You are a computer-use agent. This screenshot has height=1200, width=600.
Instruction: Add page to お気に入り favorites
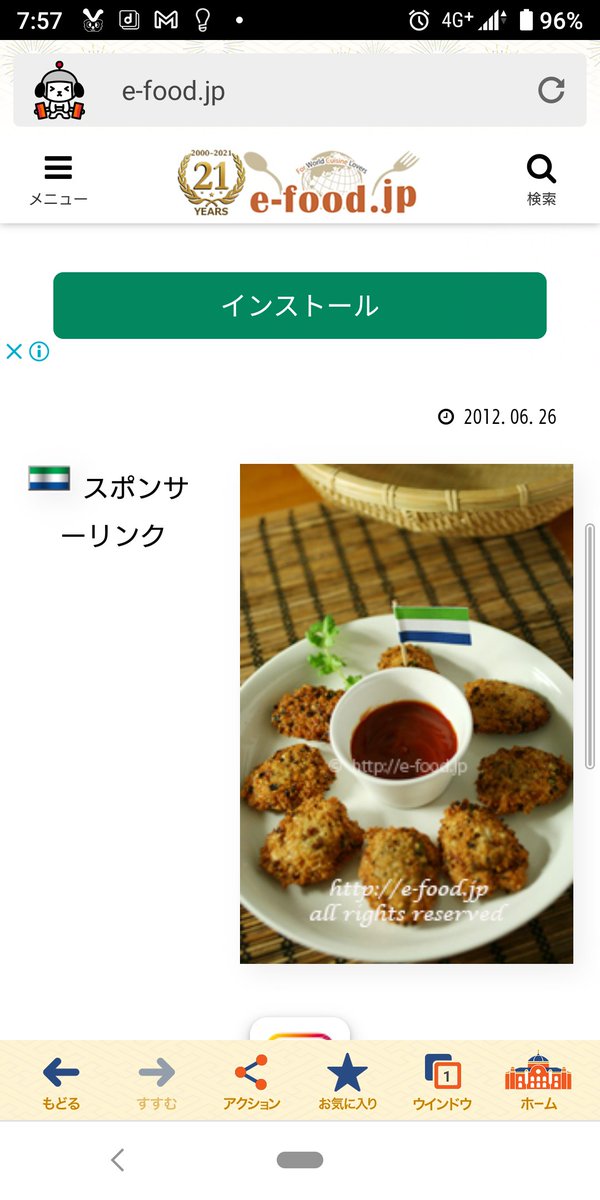pyautogui.click(x=347, y=1082)
